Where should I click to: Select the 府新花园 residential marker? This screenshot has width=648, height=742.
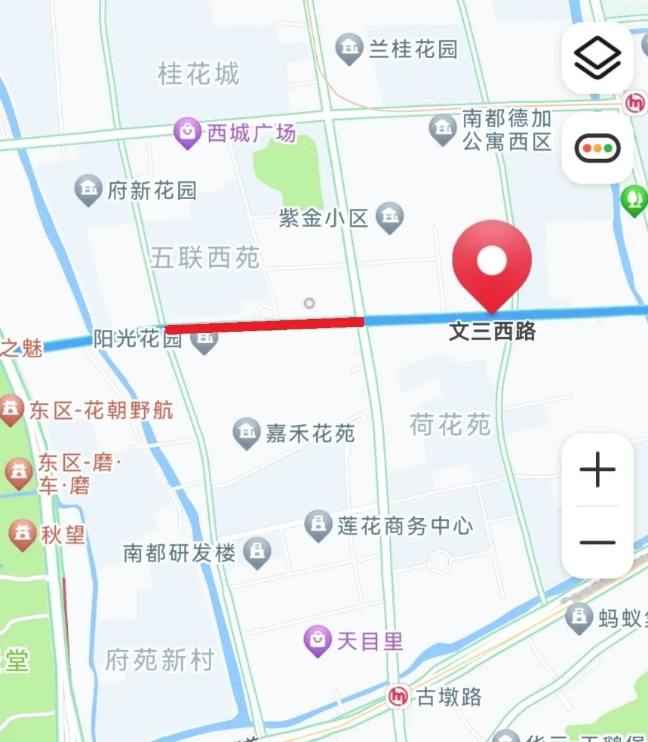[x=89, y=189]
